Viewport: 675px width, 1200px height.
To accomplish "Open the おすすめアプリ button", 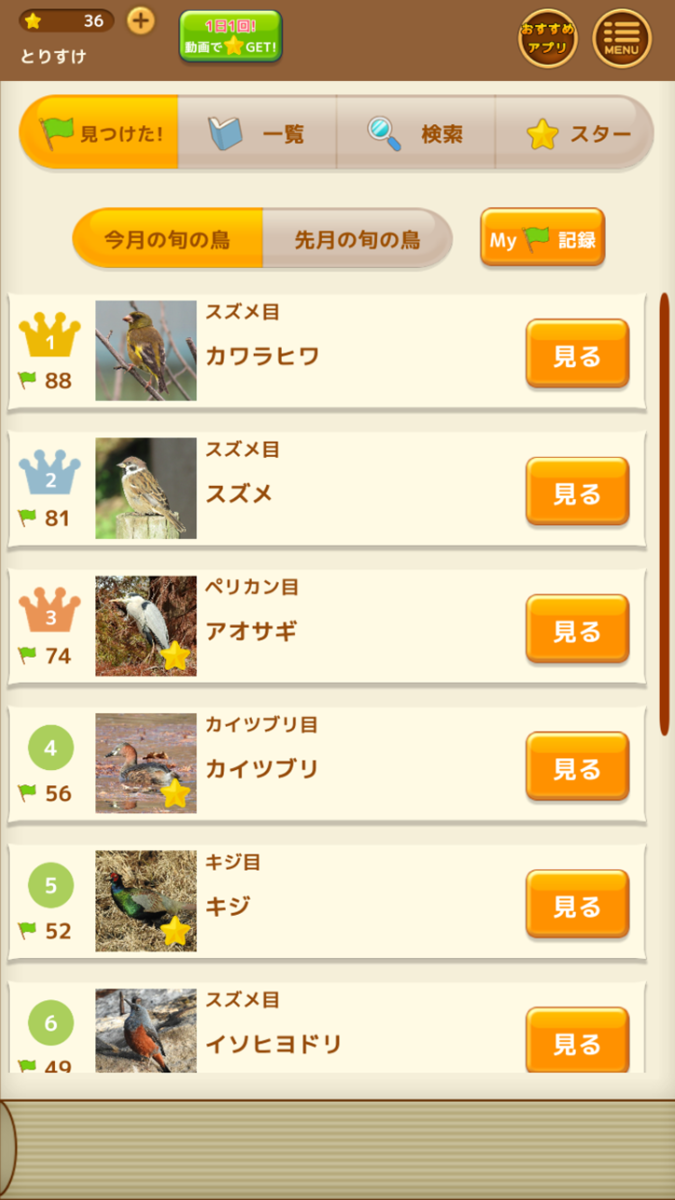I will coord(547,38).
